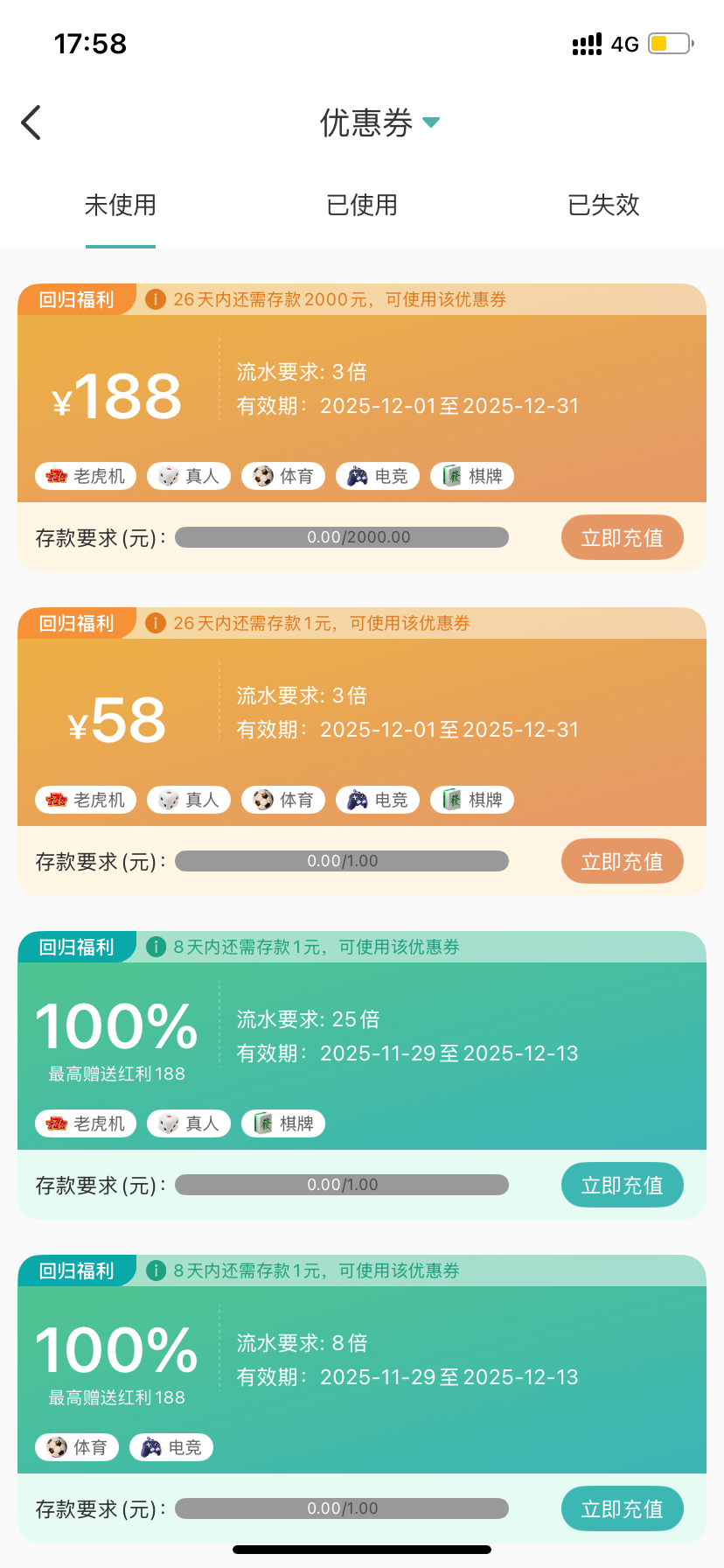Tap 立即充值 on the ¥188 coupon

pyautogui.click(x=622, y=537)
